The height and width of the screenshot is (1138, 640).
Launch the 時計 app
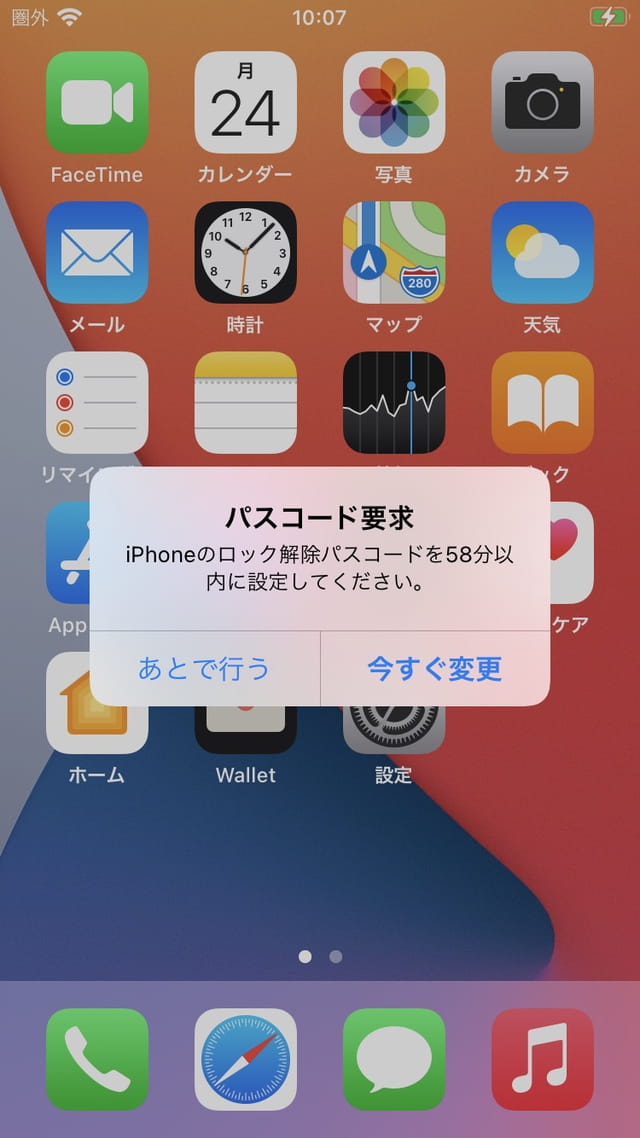(245, 252)
